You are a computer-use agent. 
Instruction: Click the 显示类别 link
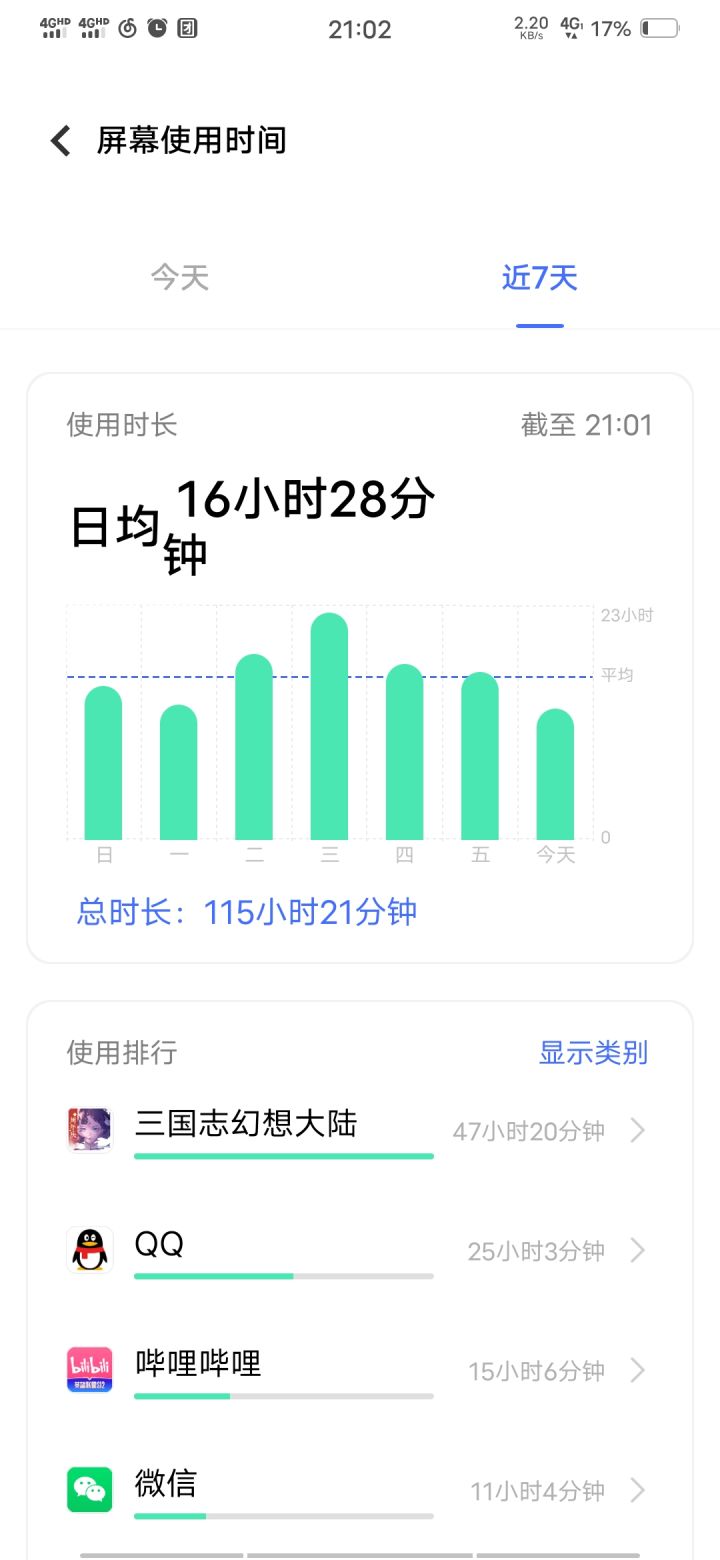pyautogui.click(x=593, y=1052)
